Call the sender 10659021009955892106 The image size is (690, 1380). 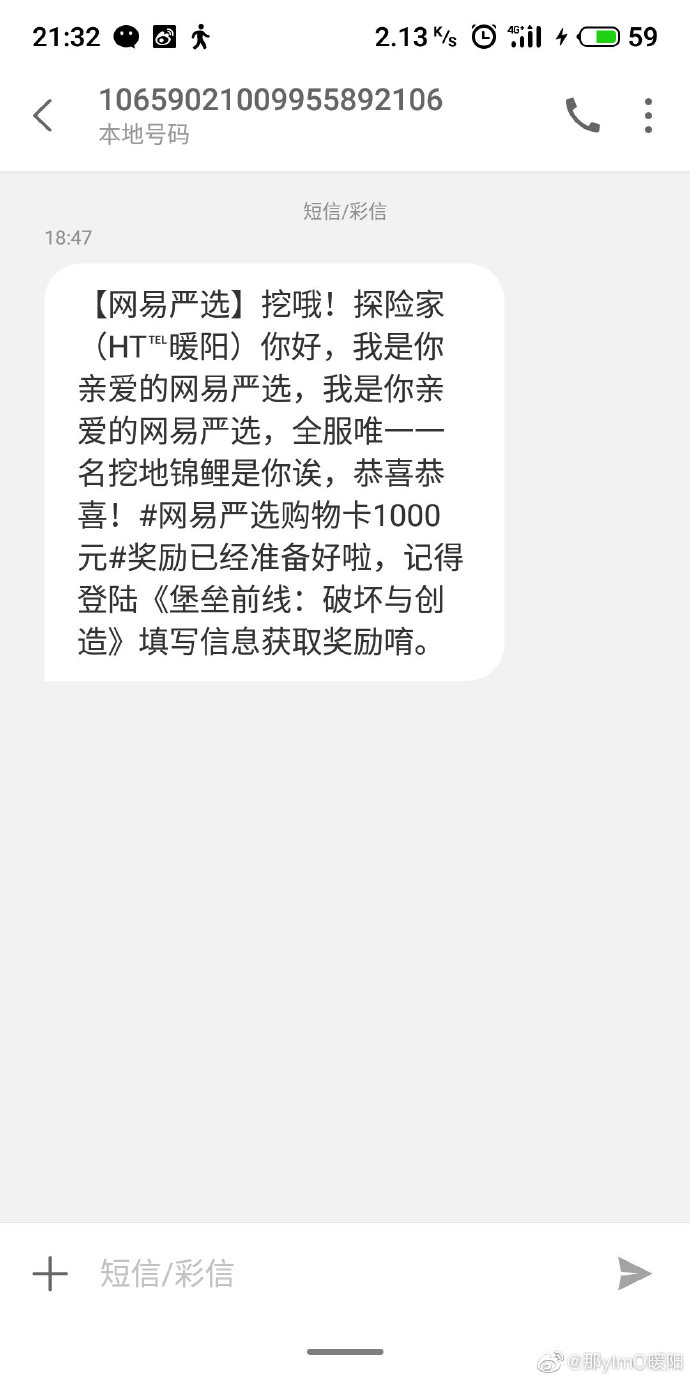pyautogui.click(x=583, y=115)
